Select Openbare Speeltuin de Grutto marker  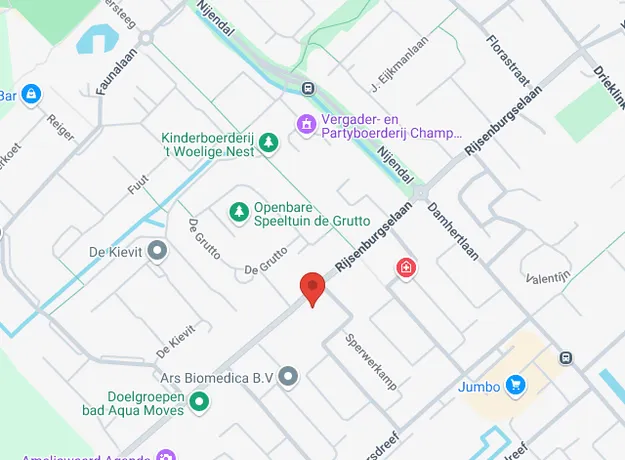238,211
